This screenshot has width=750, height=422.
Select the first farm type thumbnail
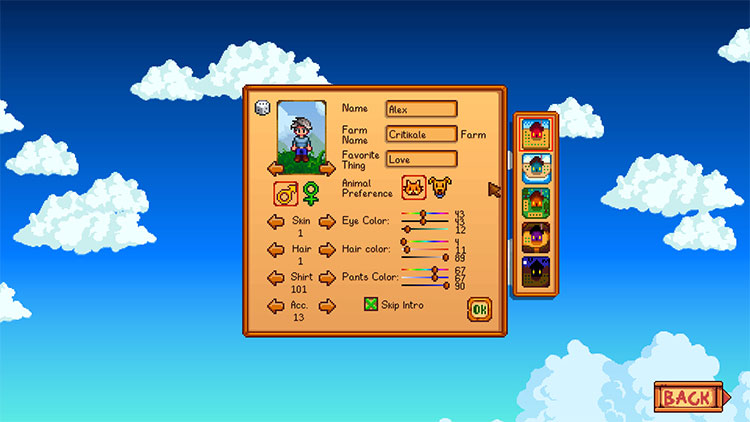coord(537,133)
